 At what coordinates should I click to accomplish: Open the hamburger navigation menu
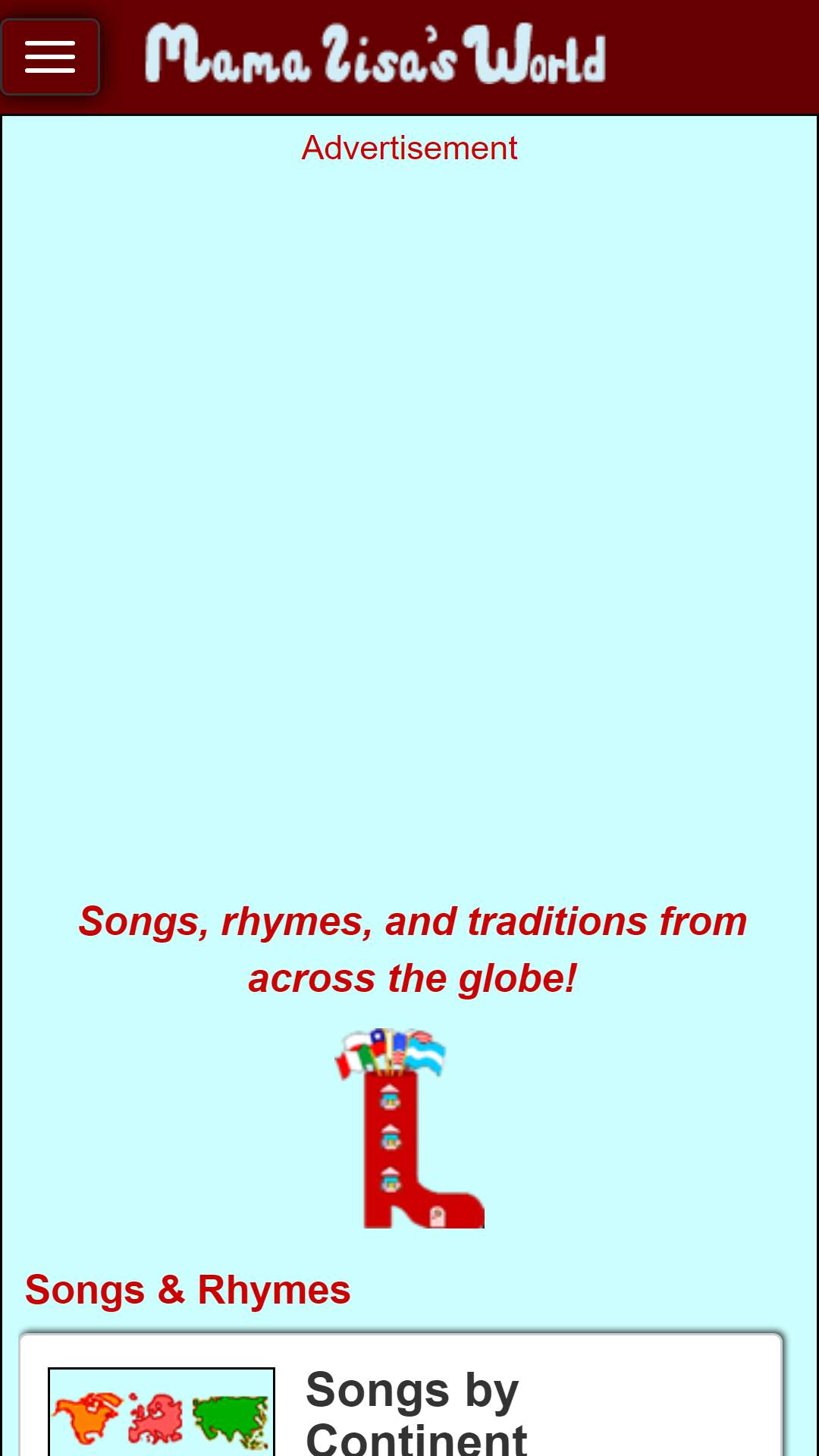(50, 57)
